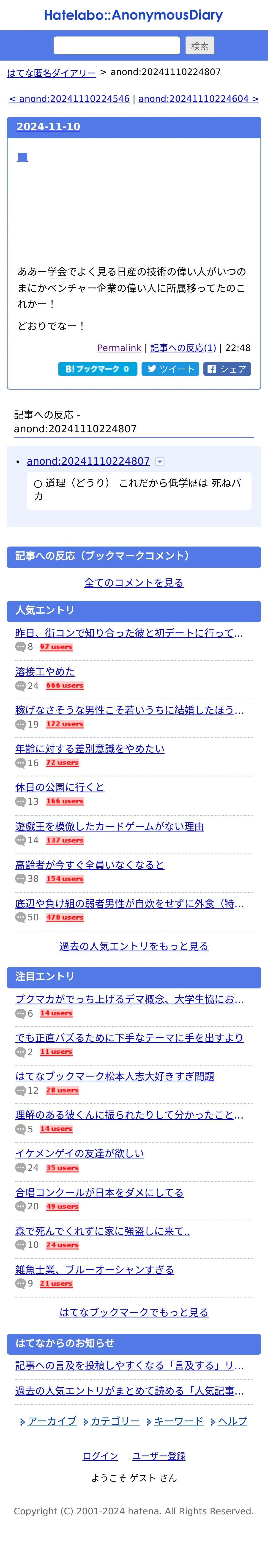Open 休日の公園に行くと entry
Screen dimensions: 268x1568
(x=60, y=787)
